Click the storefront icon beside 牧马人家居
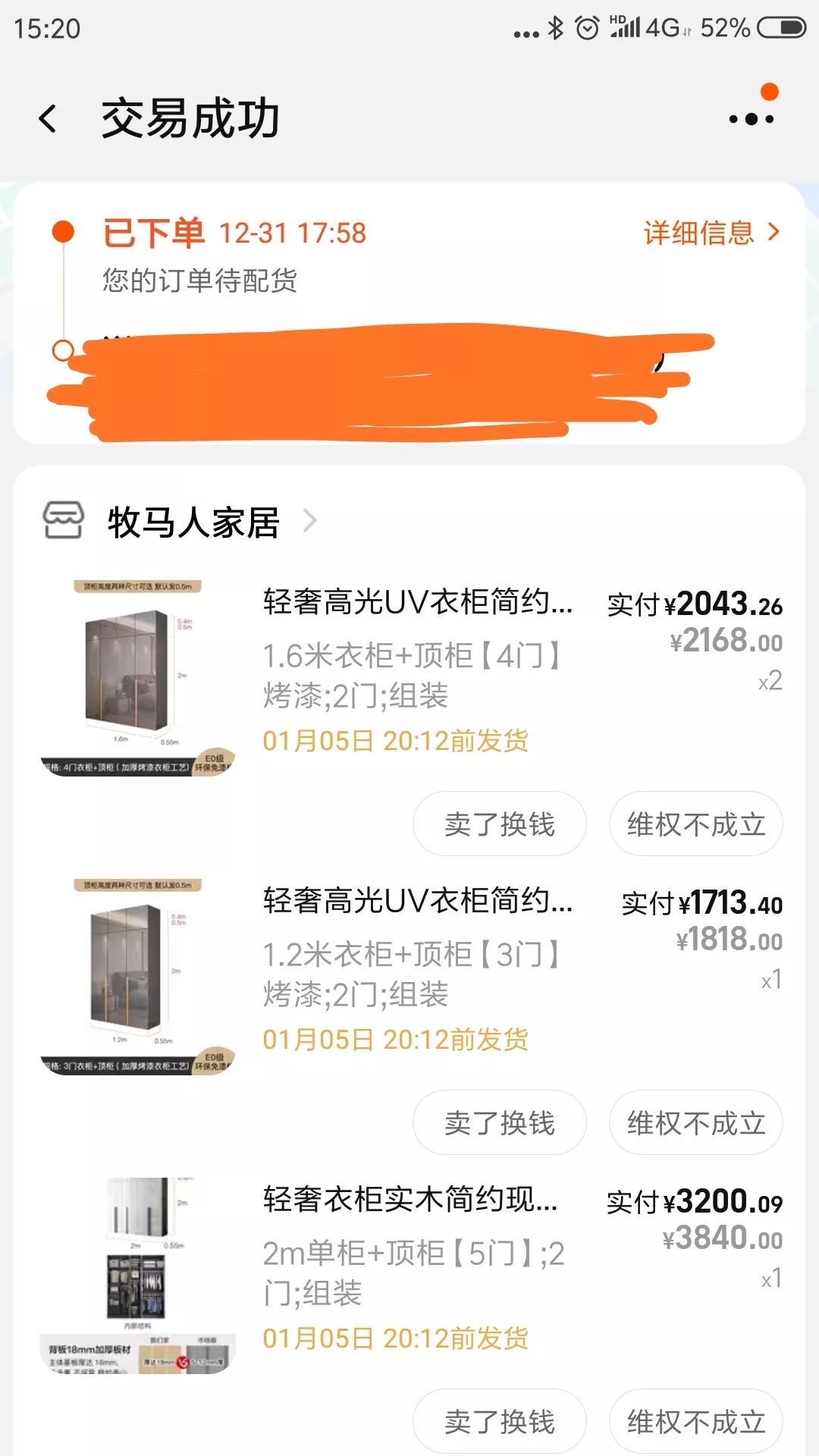The width and height of the screenshot is (819, 1456). tap(64, 520)
